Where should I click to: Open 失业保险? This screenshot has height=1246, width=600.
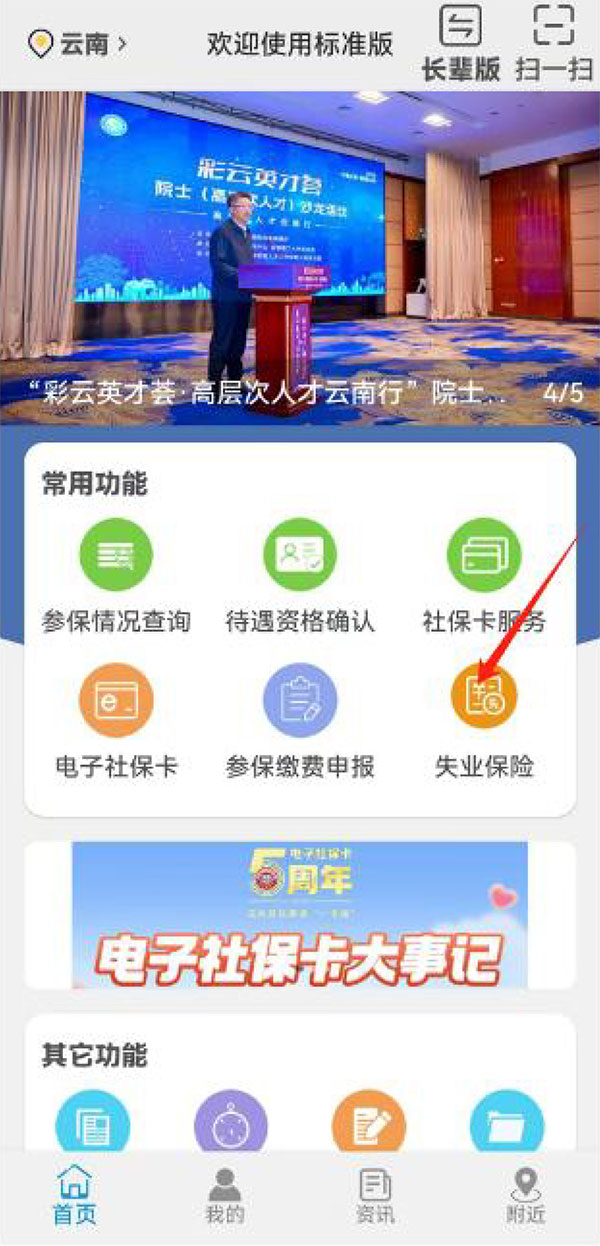tap(484, 721)
